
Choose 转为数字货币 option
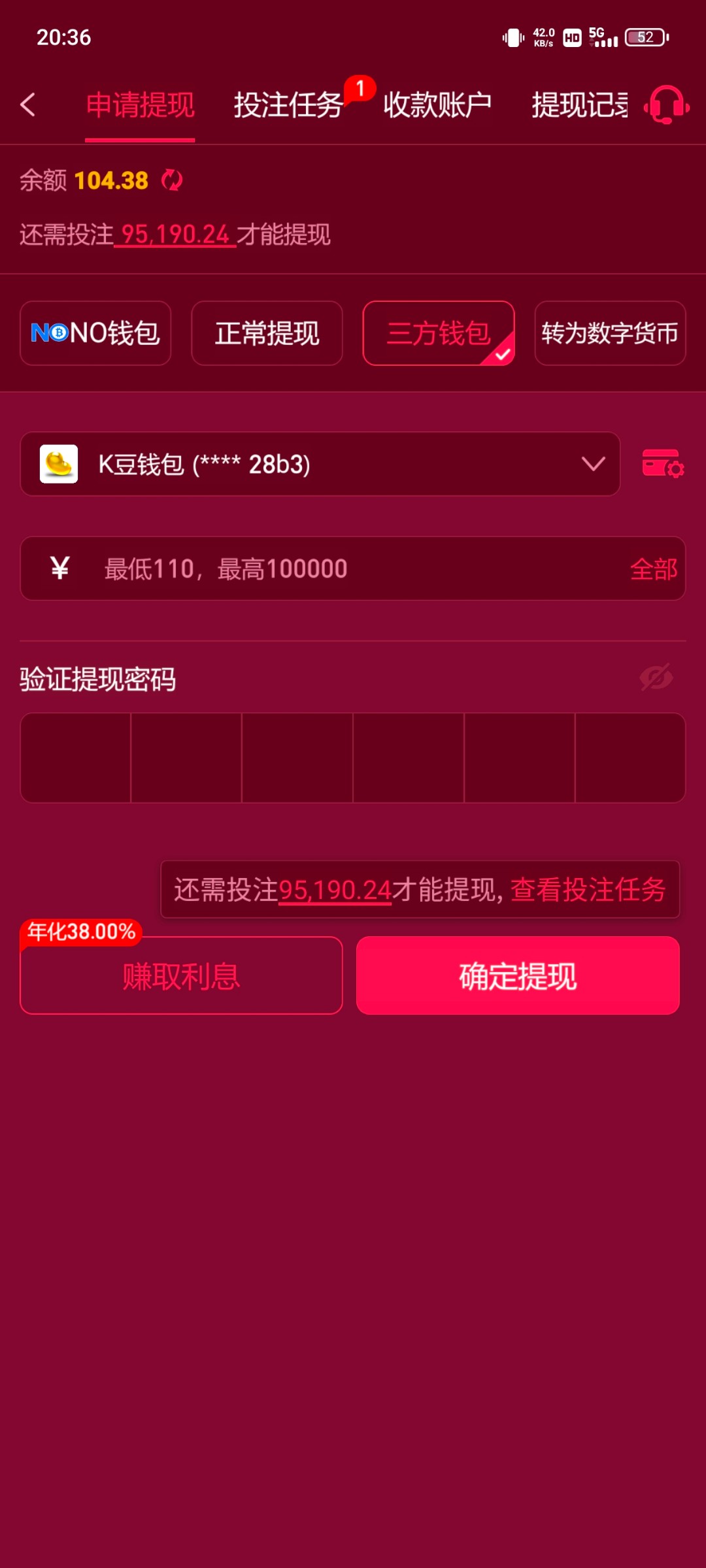[609, 333]
